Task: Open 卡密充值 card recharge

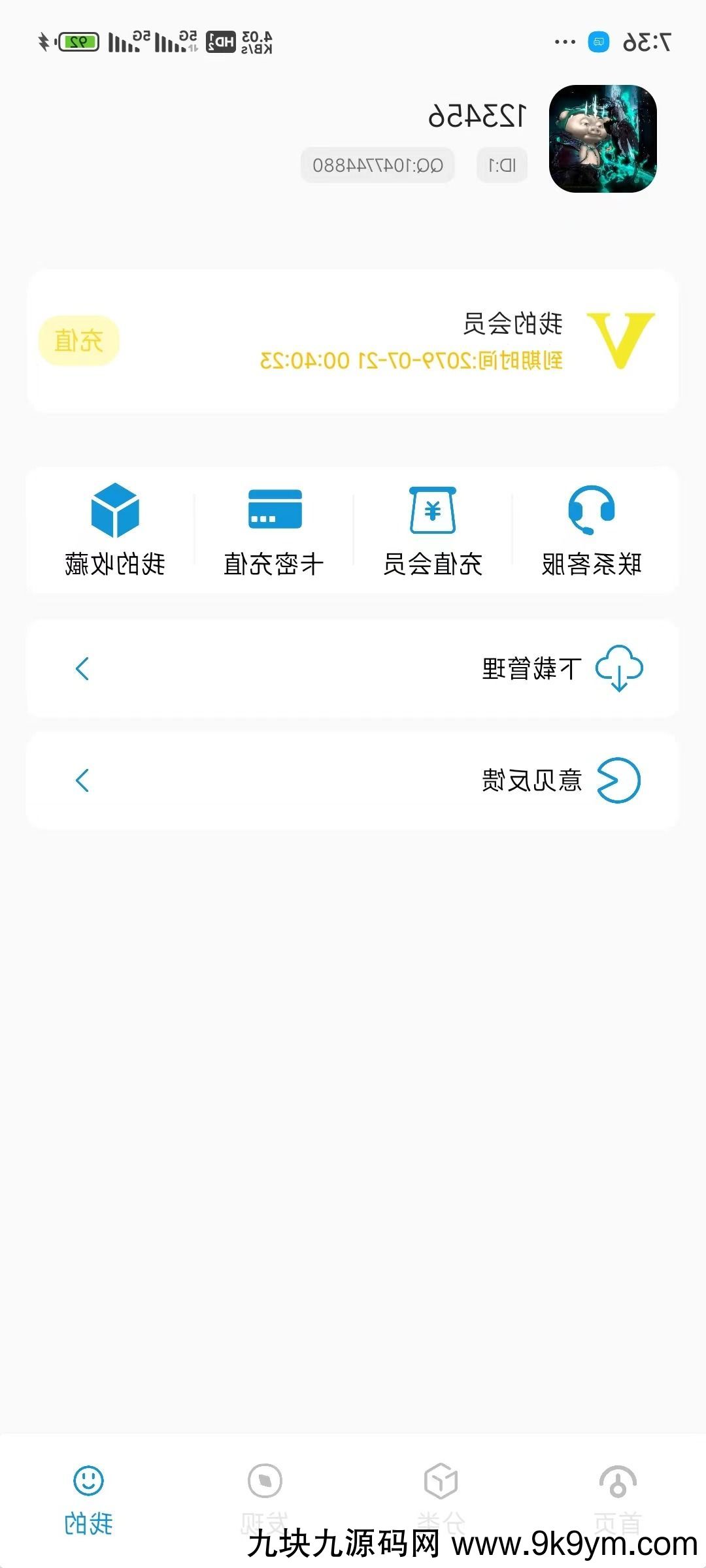Action: (275, 529)
